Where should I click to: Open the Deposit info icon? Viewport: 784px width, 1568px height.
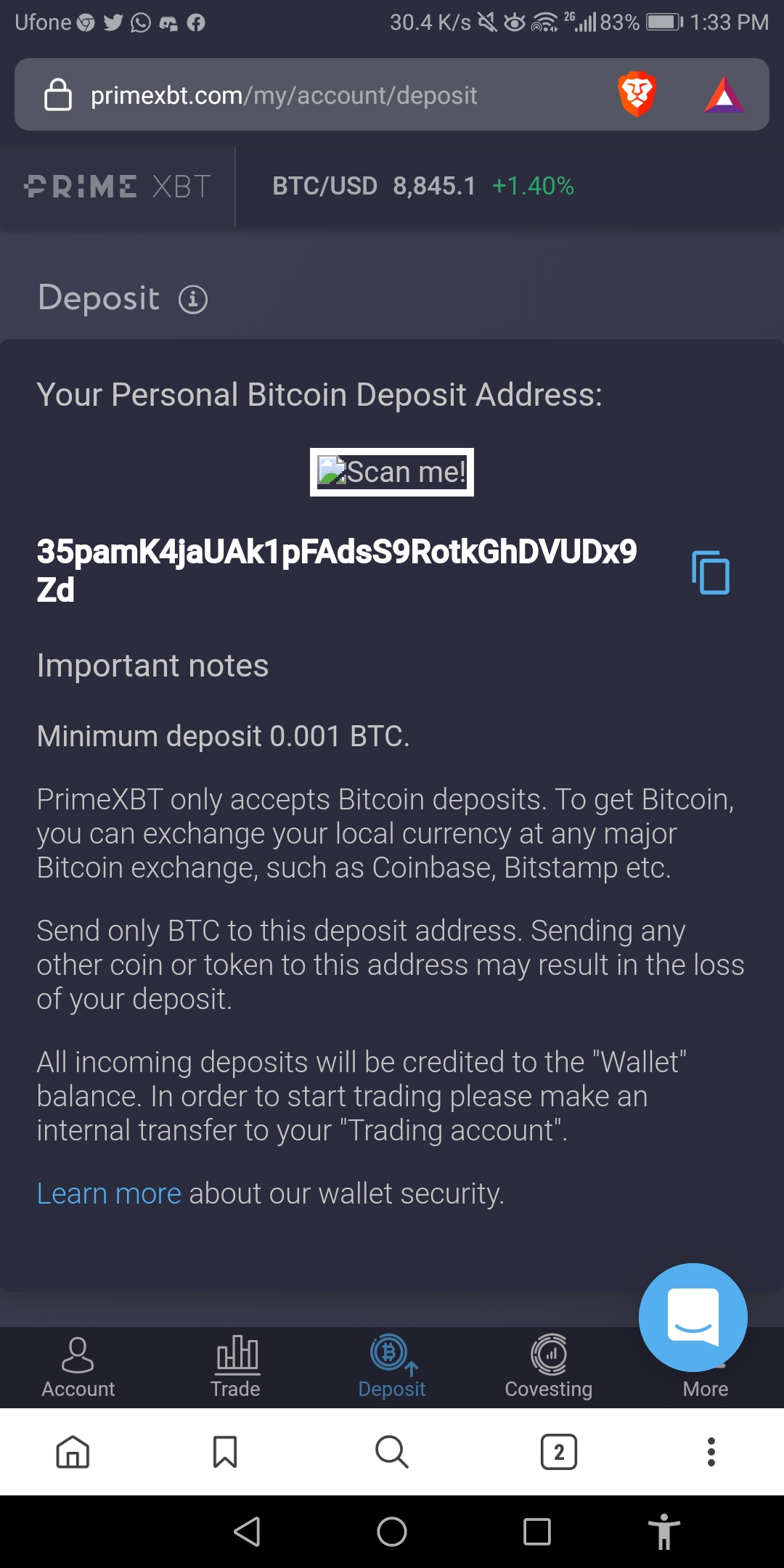tap(193, 299)
